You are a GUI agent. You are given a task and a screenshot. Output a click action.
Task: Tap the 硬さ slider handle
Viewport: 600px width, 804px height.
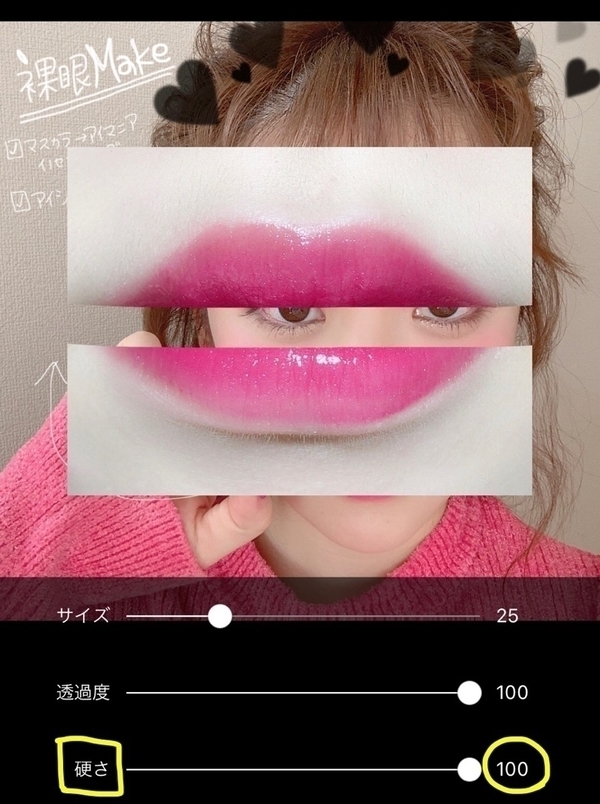tap(469, 769)
